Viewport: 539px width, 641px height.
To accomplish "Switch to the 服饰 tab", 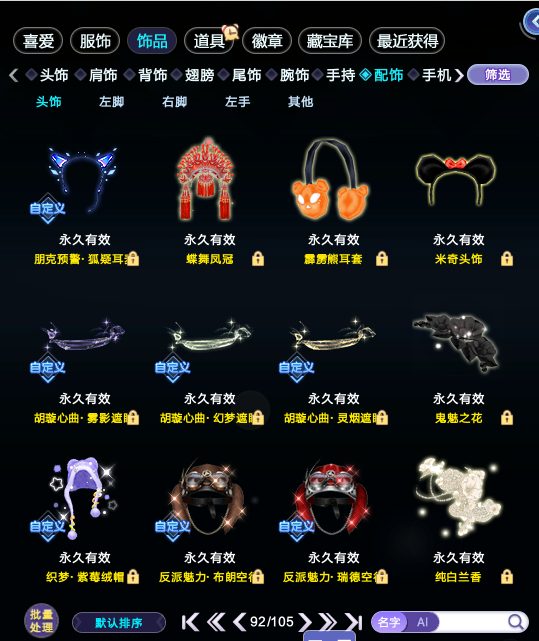I will [95, 41].
